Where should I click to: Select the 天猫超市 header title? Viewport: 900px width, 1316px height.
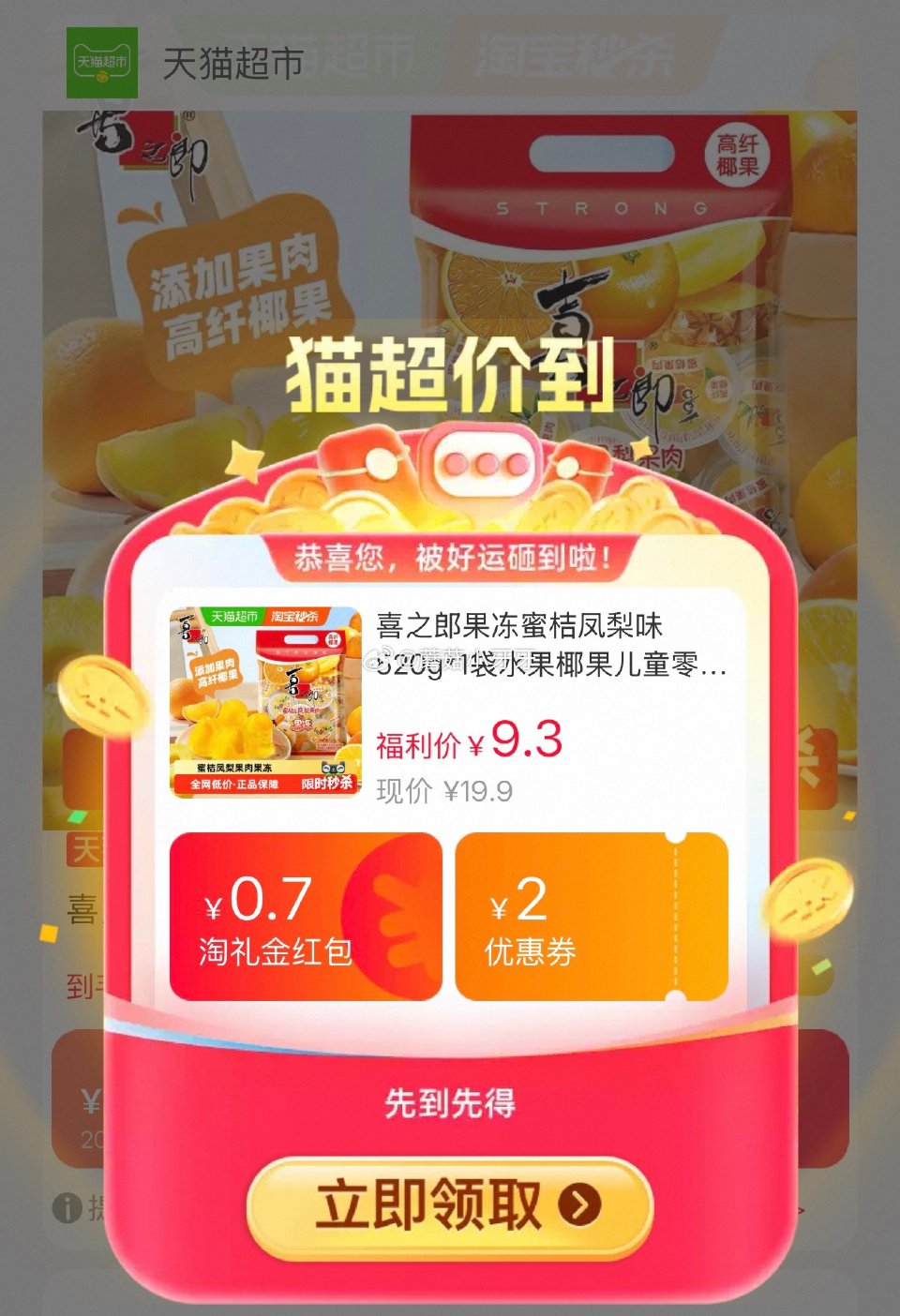pos(228,62)
